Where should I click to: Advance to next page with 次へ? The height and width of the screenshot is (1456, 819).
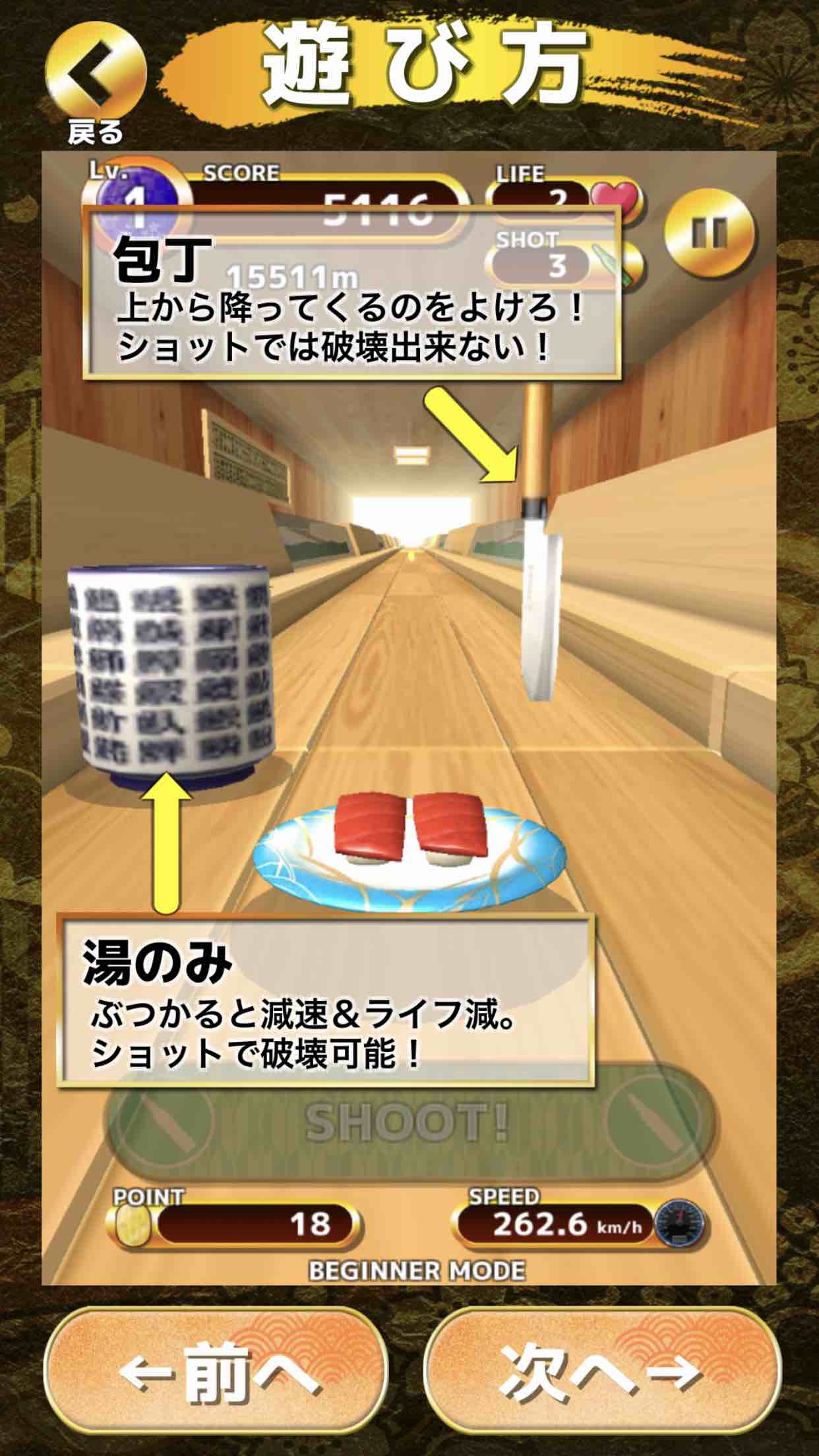[601, 1373]
